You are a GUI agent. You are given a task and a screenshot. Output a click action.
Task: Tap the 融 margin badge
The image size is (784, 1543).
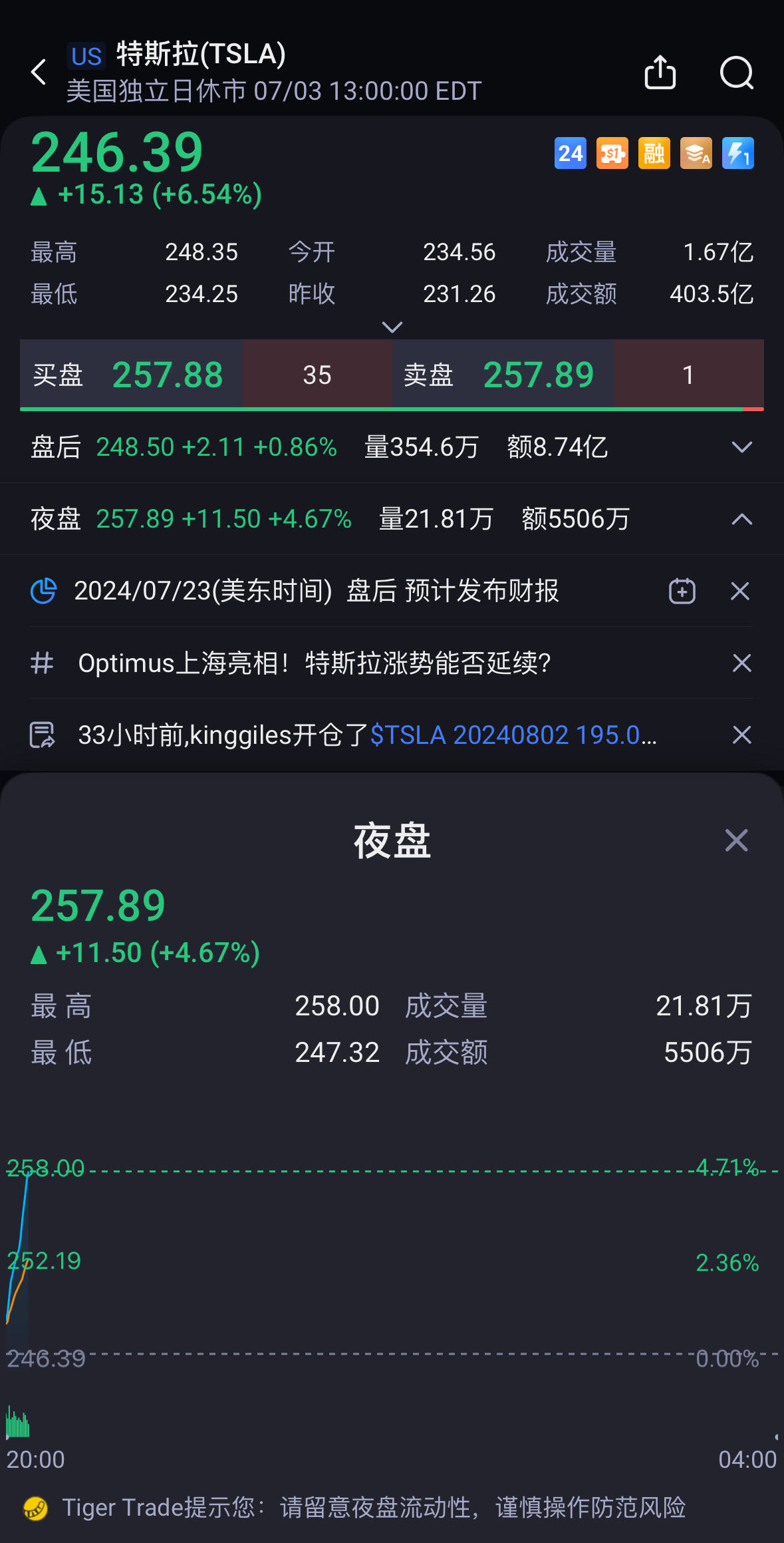654,153
